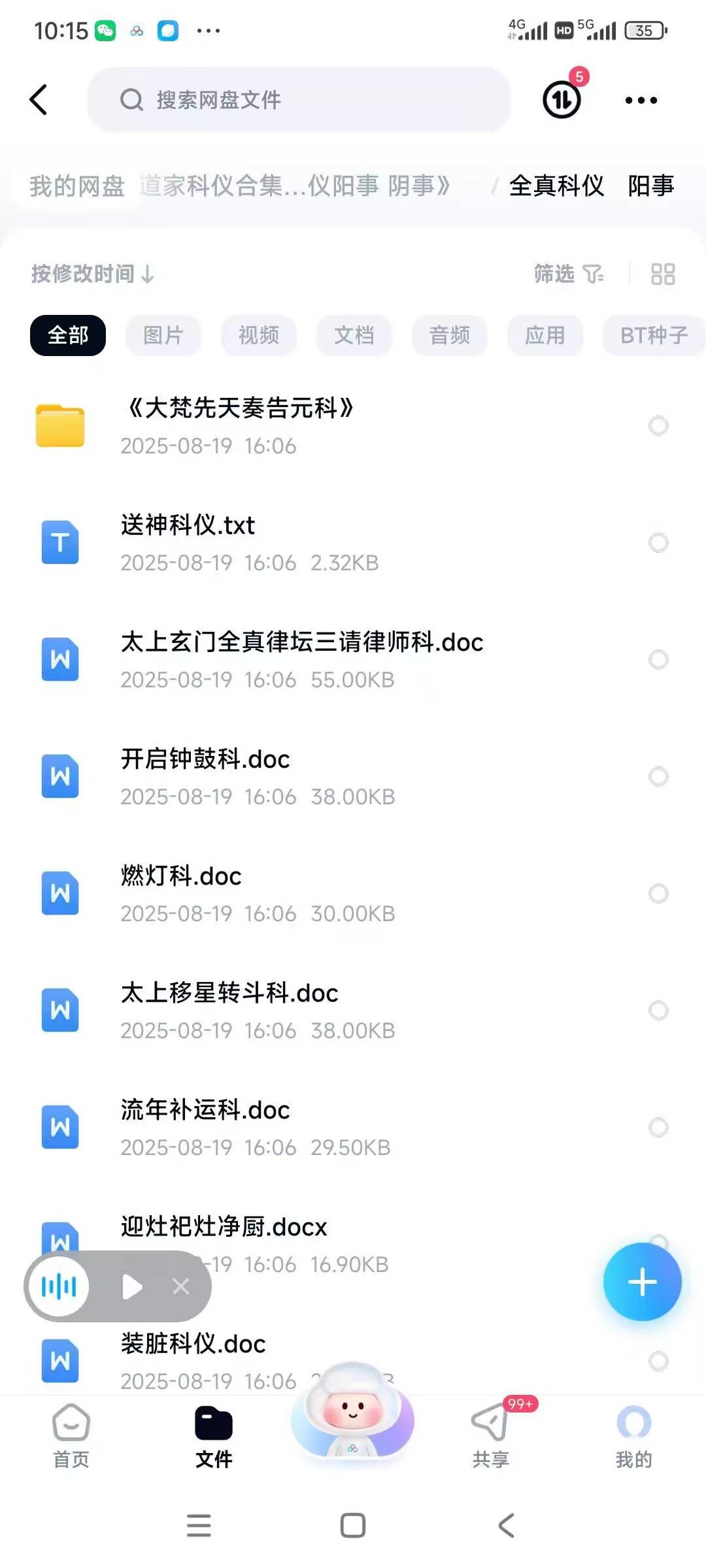Show only 音频 files

point(449,335)
